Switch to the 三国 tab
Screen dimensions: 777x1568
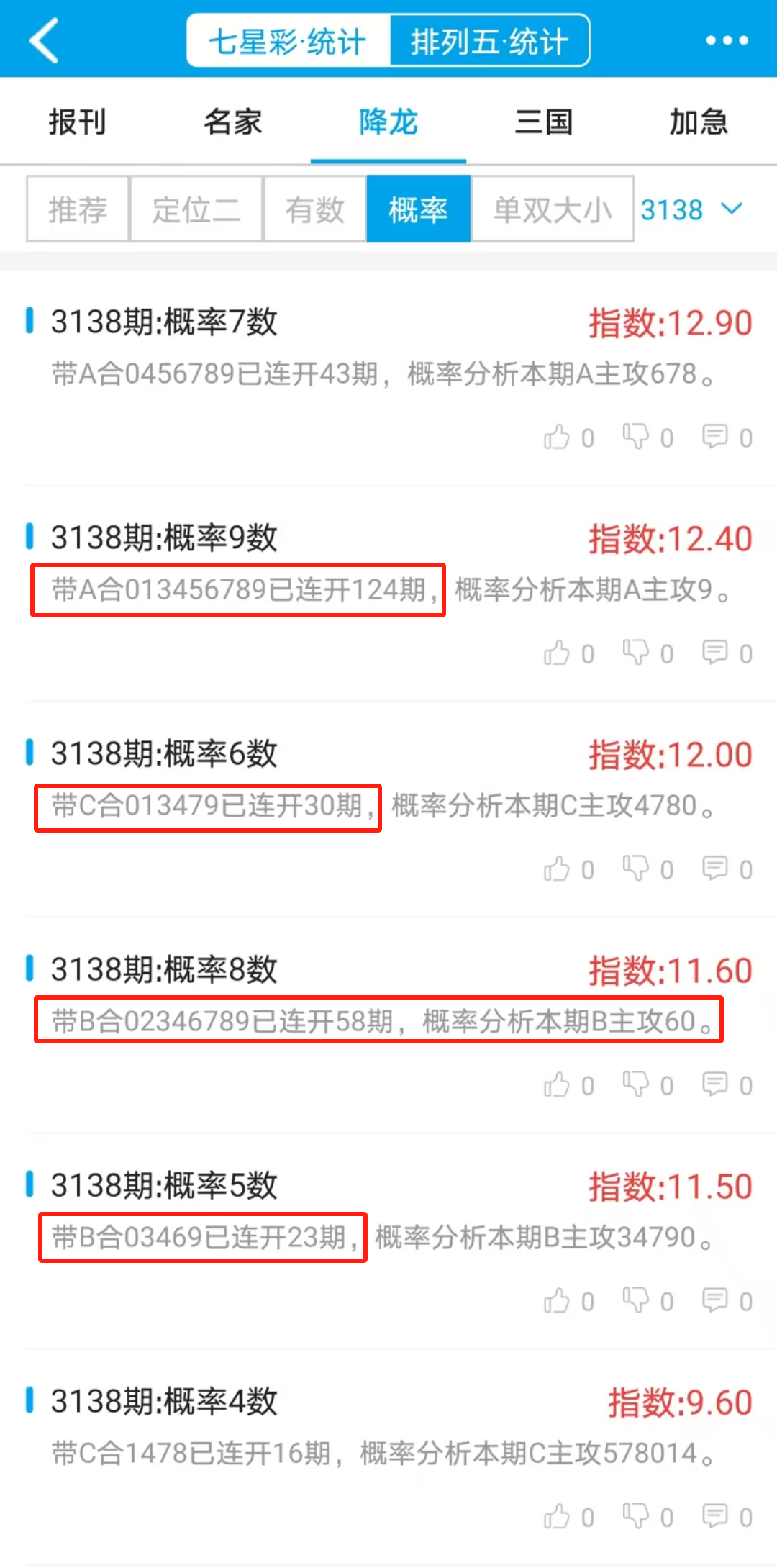tap(544, 122)
